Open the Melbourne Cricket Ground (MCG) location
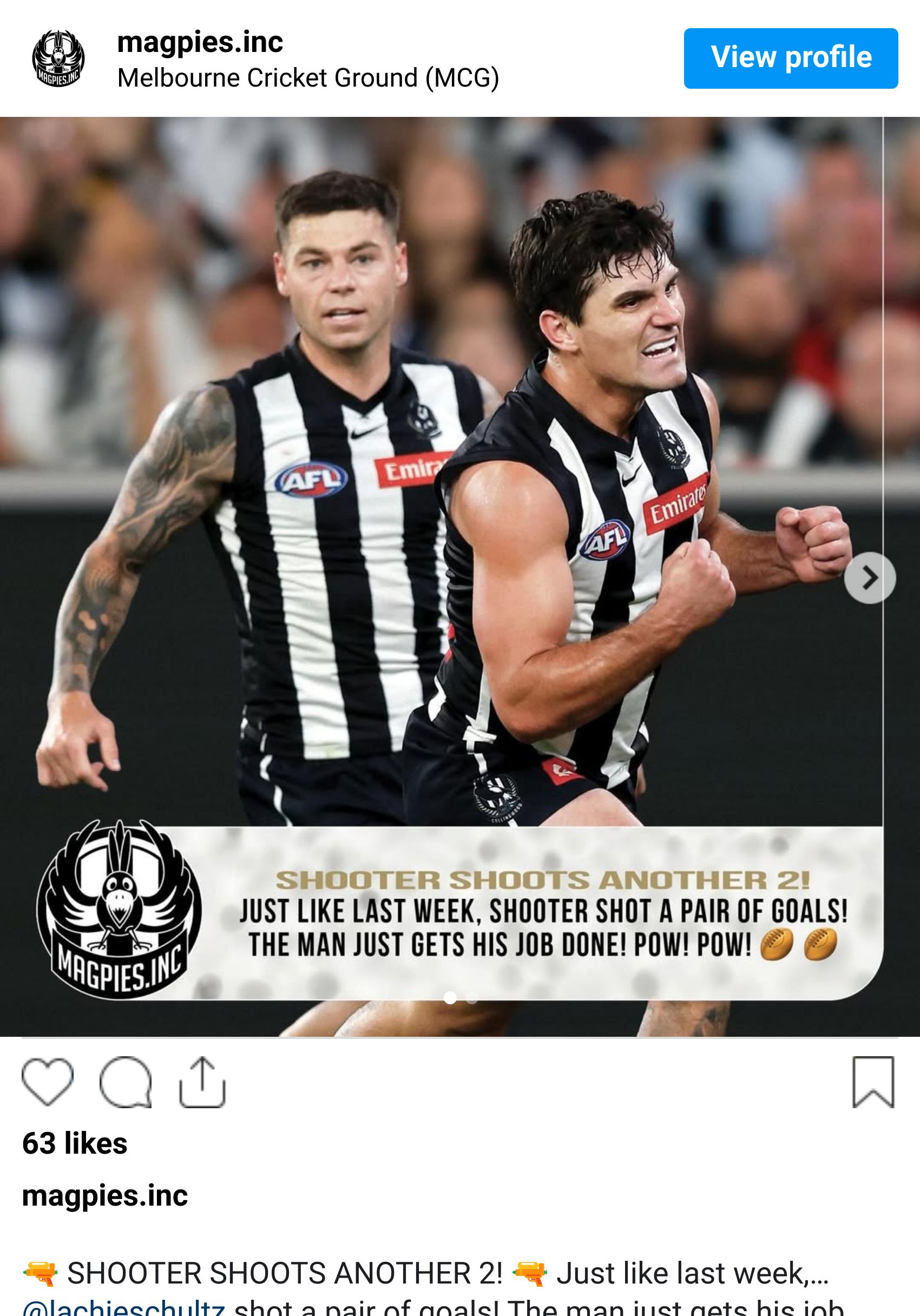 pos(308,78)
